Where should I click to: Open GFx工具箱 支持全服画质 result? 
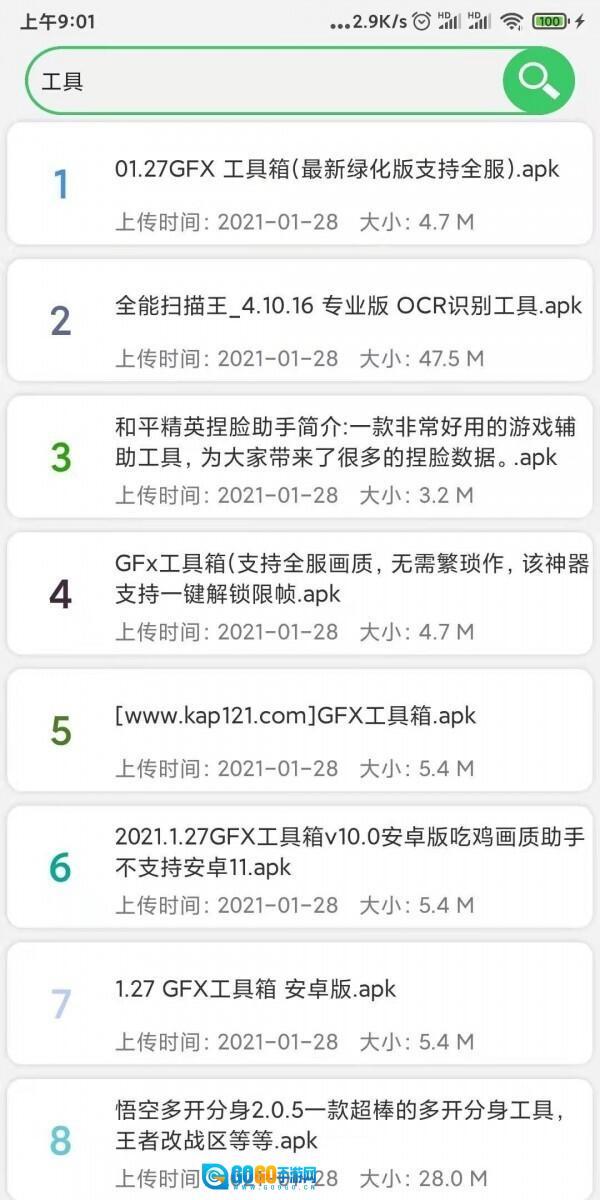point(300,594)
